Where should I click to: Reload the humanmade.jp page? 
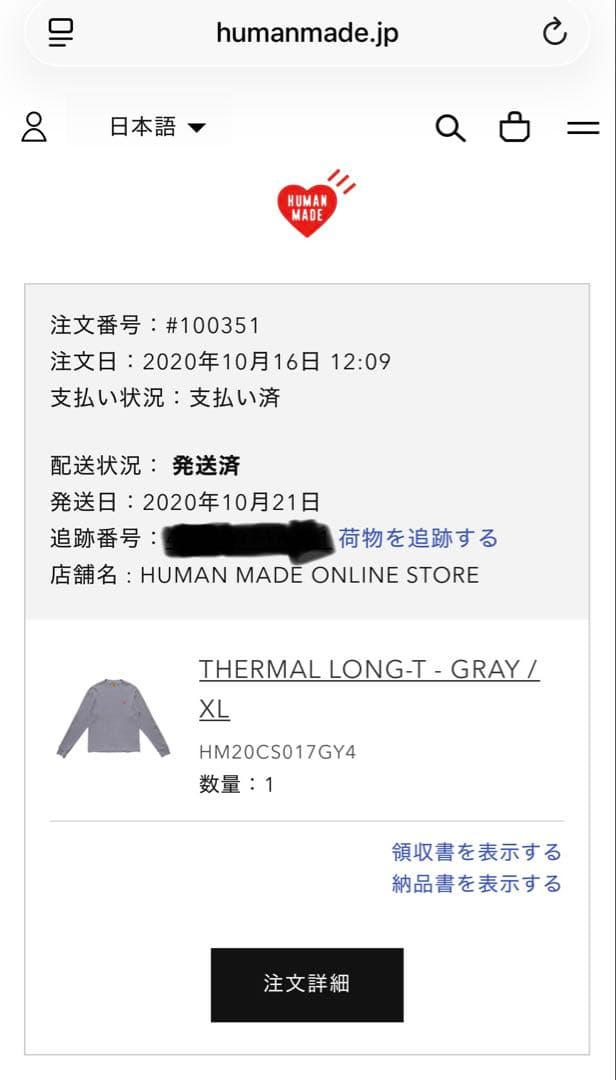(554, 33)
